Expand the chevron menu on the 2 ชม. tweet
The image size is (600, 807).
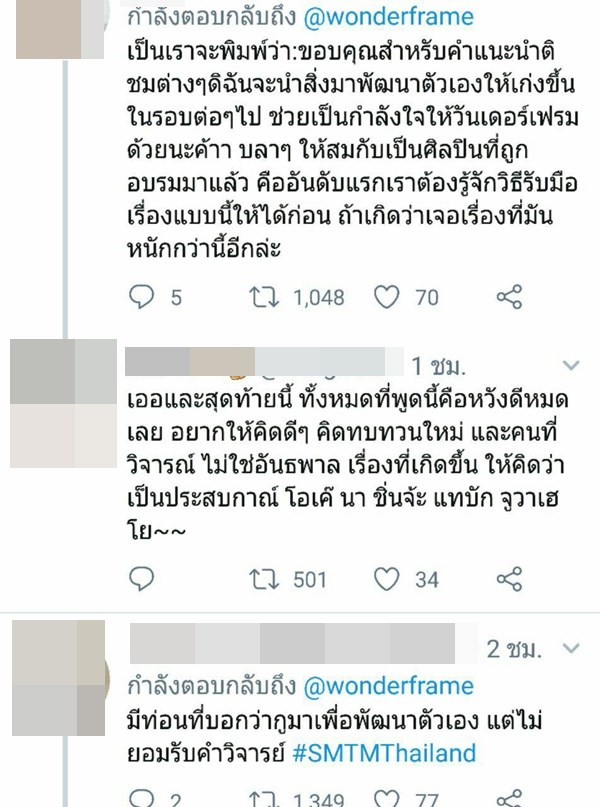point(571,648)
